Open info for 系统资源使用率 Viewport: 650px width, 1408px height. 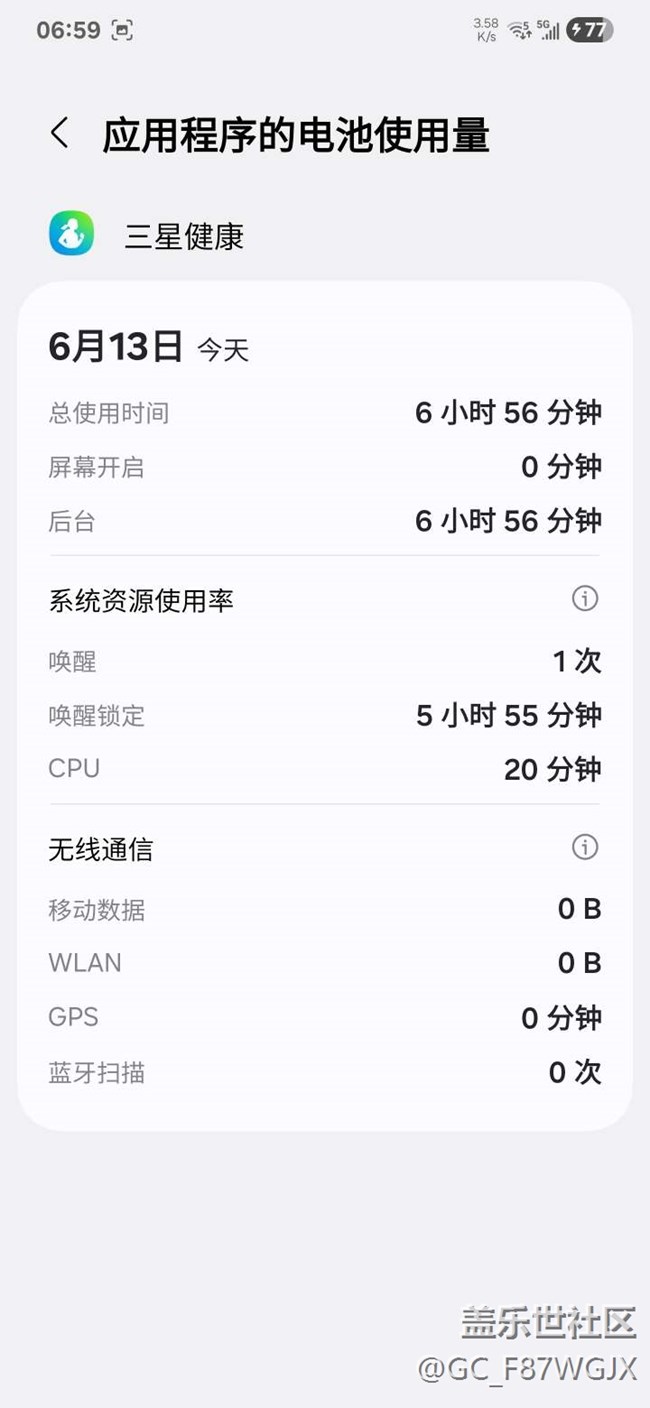pos(585,598)
